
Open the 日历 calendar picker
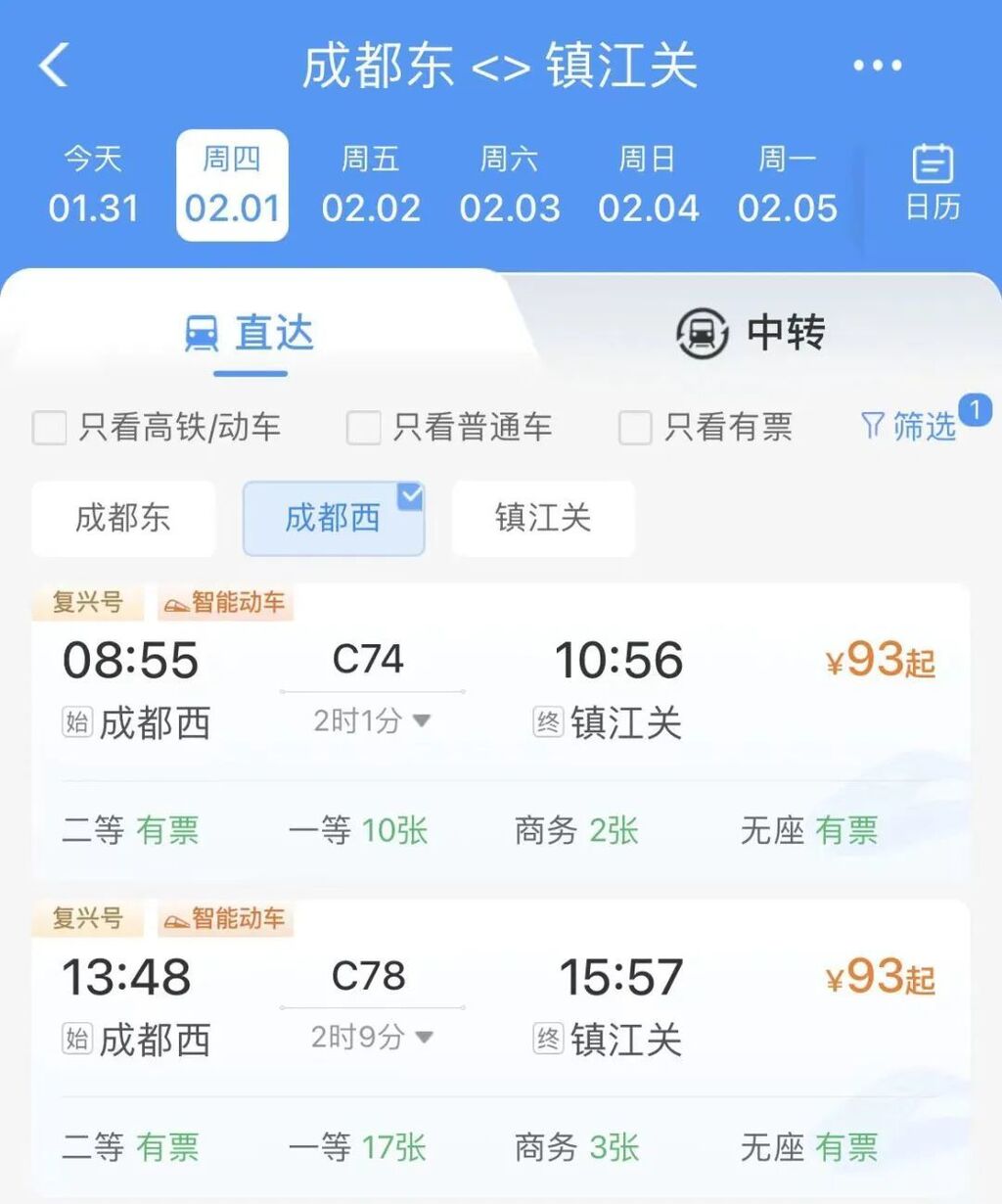coord(933,183)
